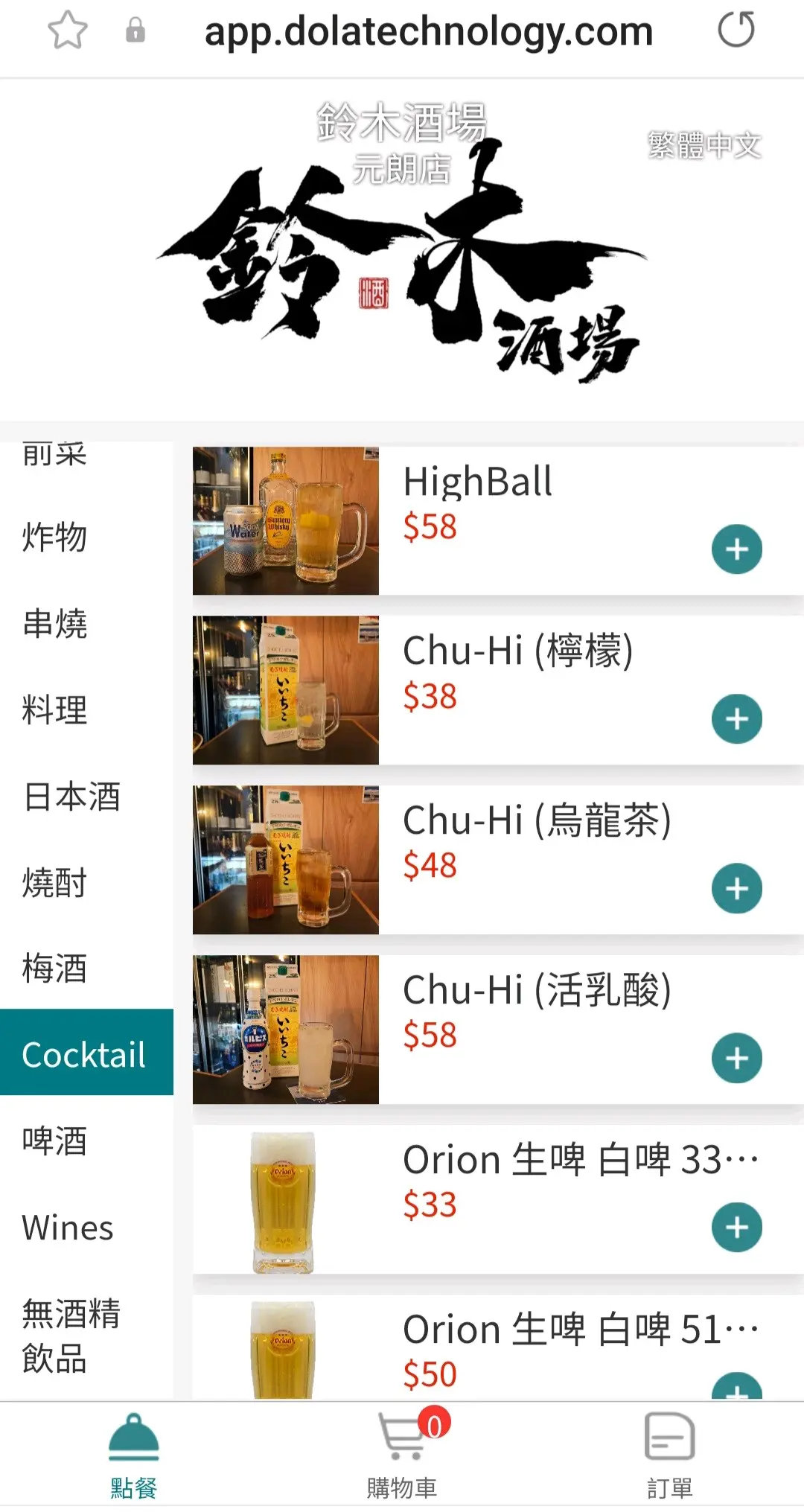Jump to the 啤酒 category

(55, 1141)
